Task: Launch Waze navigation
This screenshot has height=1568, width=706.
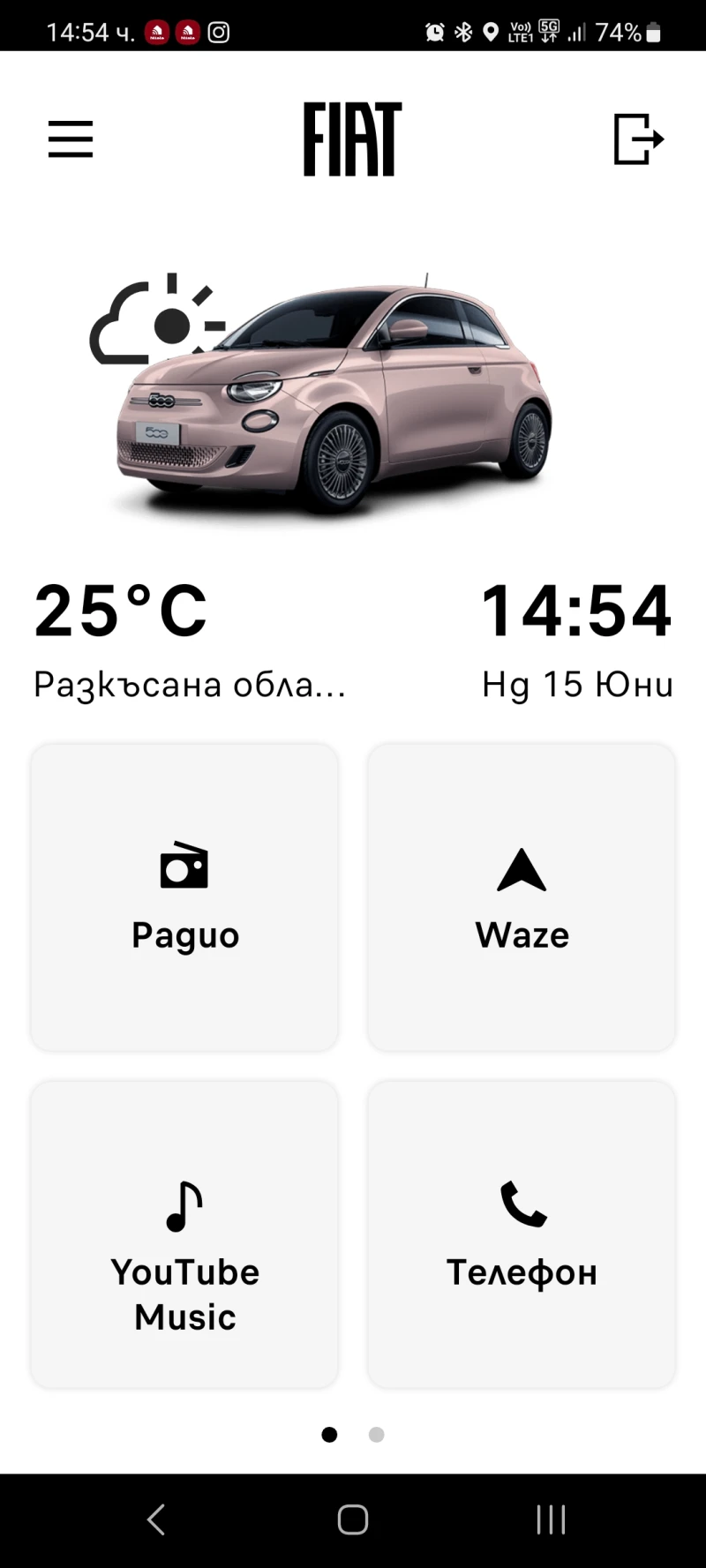Action: click(x=521, y=896)
